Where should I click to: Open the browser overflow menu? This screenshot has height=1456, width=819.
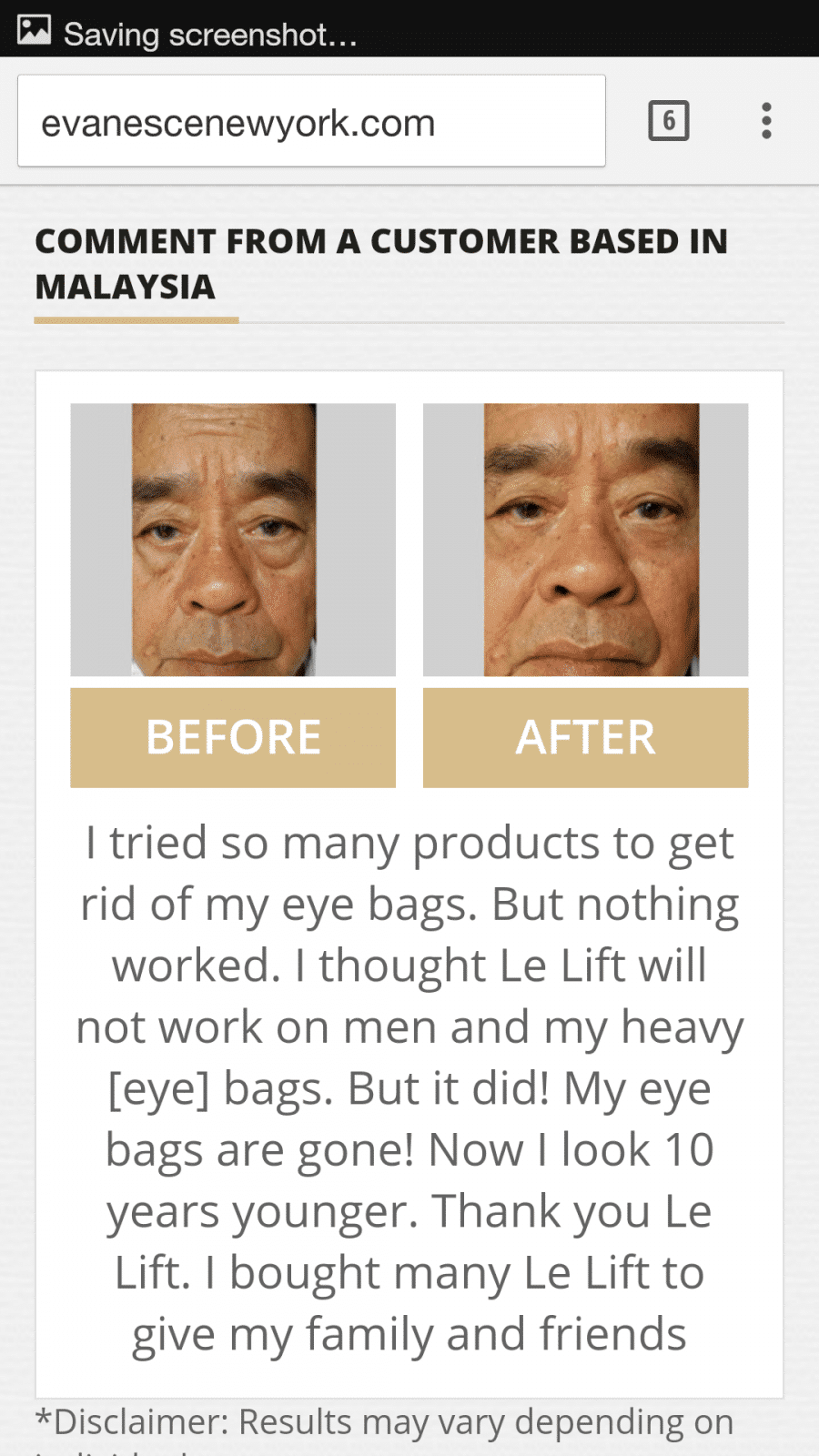pos(766,121)
